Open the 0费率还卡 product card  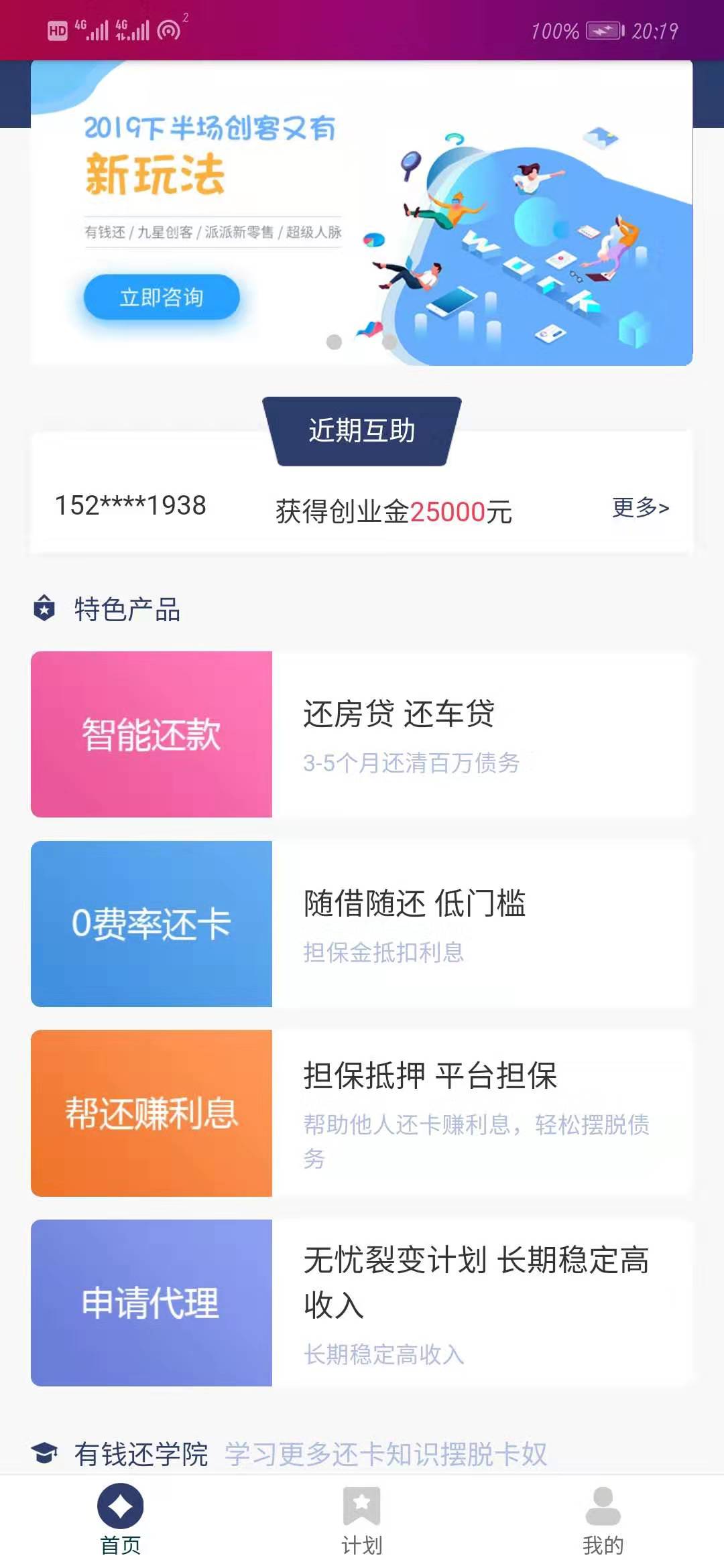[362, 925]
